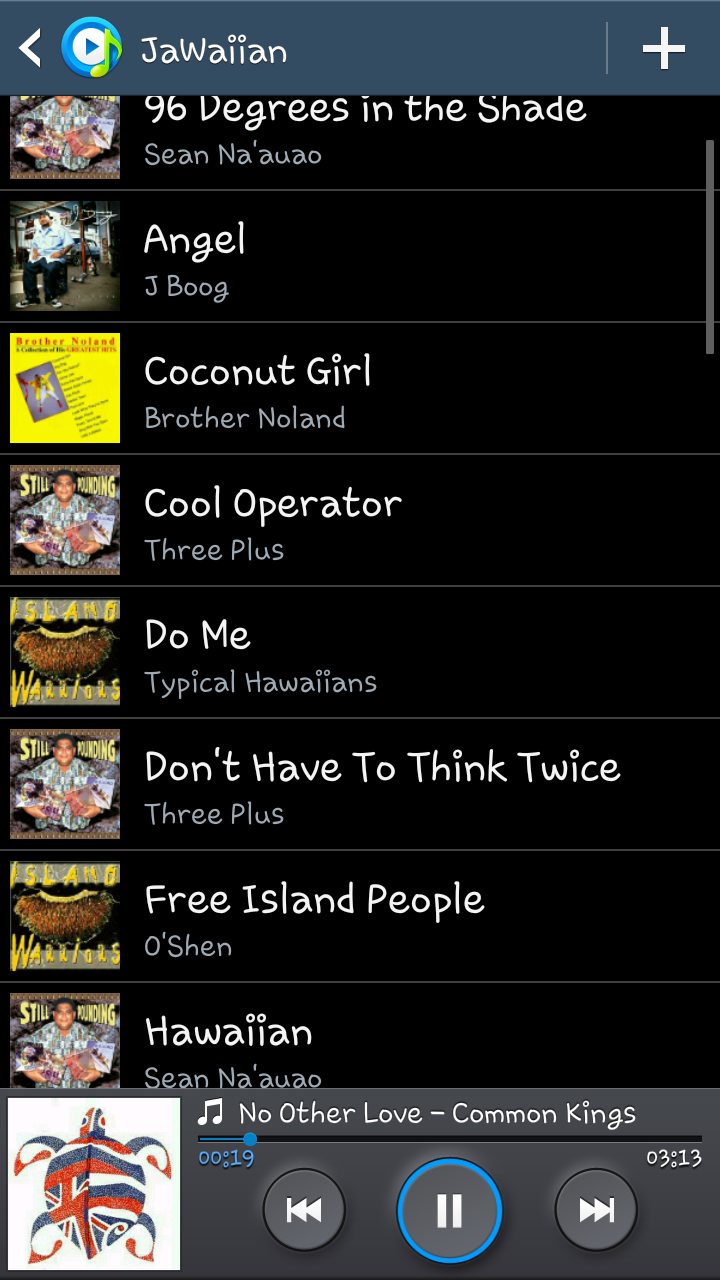Tap the playback progress bar to seek
Viewport: 720px width, 1280px height.
450,1138
